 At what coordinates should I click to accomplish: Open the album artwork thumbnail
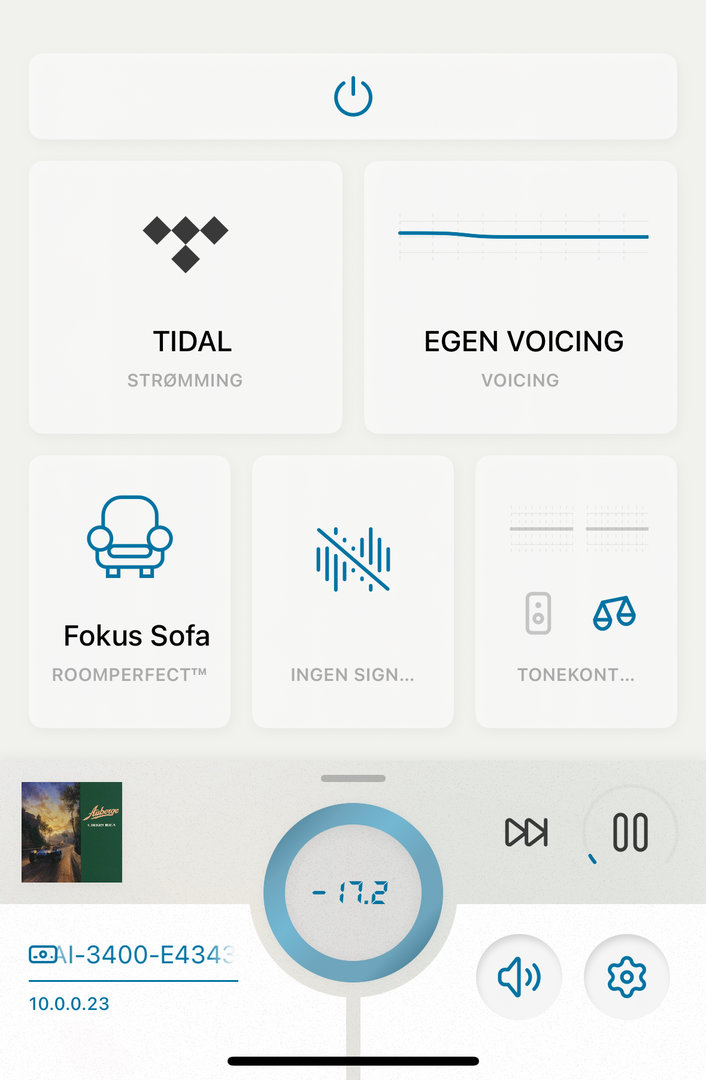(x=72, y=832)
